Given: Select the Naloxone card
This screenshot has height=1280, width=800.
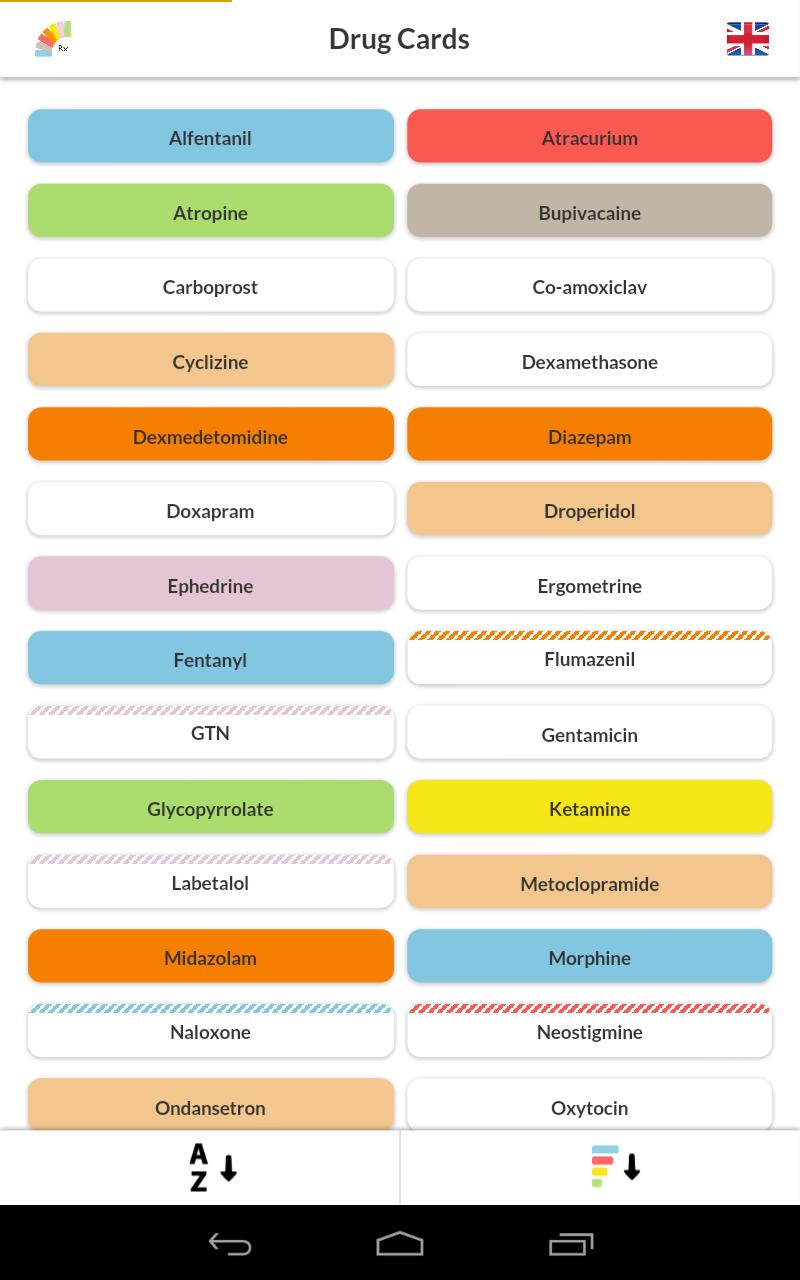Looking at the screenshot, I should coord(210,1031).
